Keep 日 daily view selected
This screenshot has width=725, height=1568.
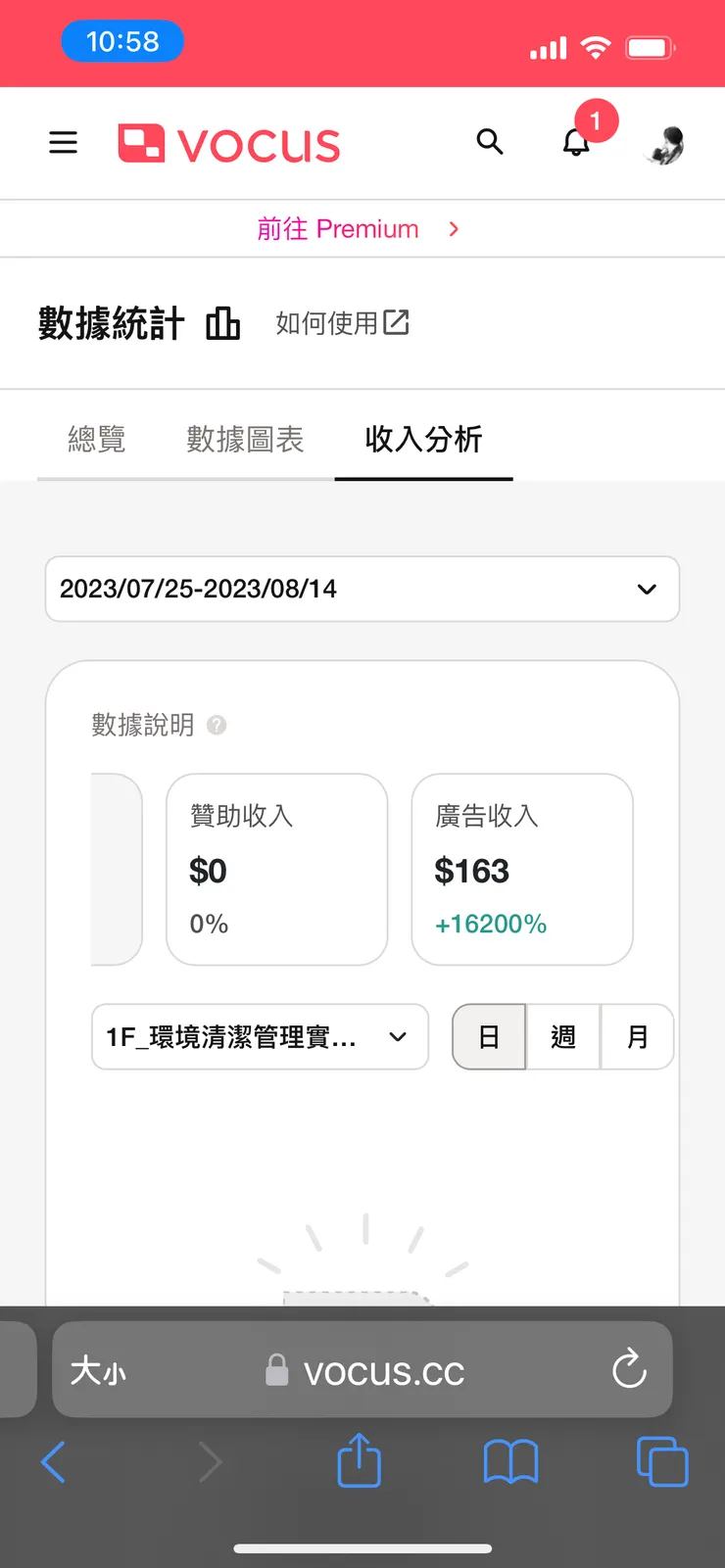coord(489,1036)
